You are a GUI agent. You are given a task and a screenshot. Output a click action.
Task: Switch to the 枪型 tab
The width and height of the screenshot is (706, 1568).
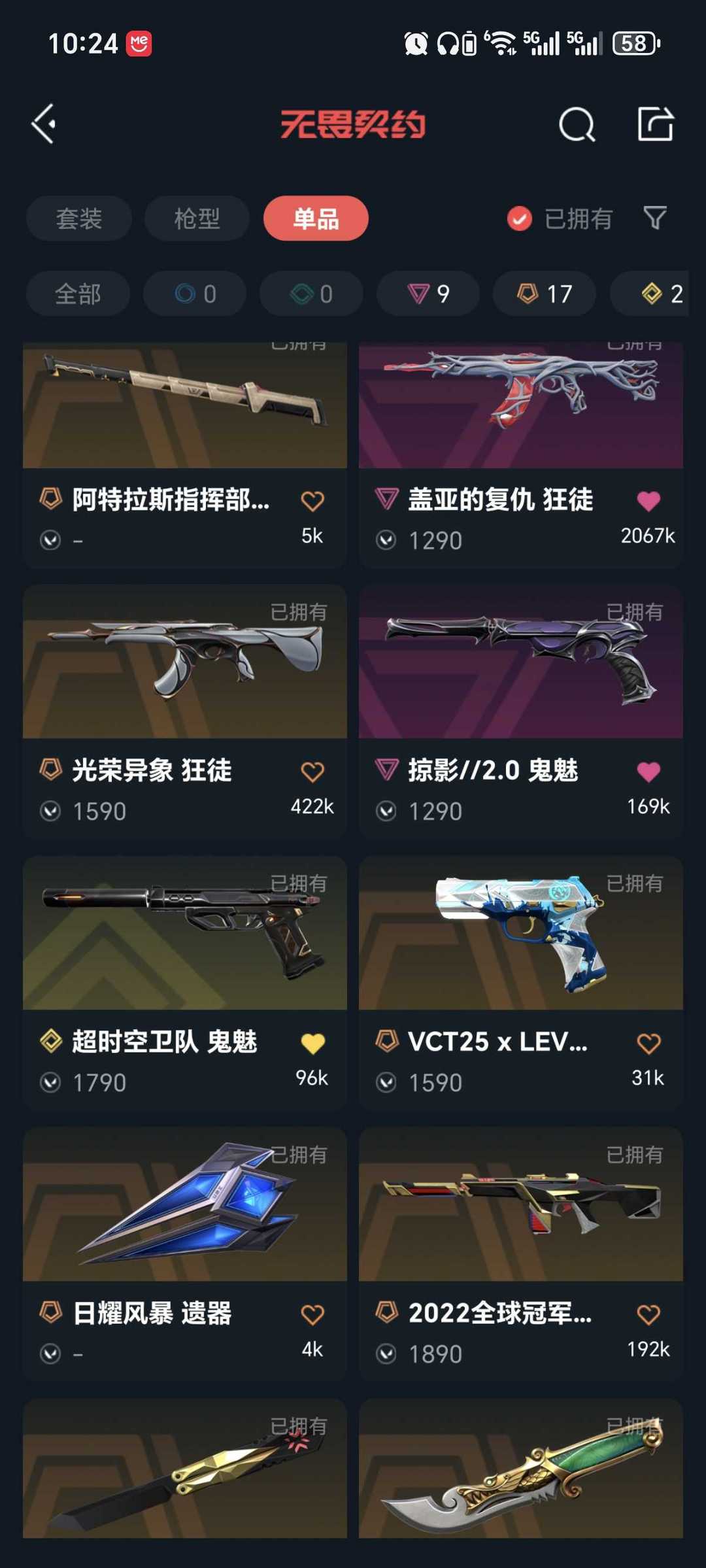point(197,218)
